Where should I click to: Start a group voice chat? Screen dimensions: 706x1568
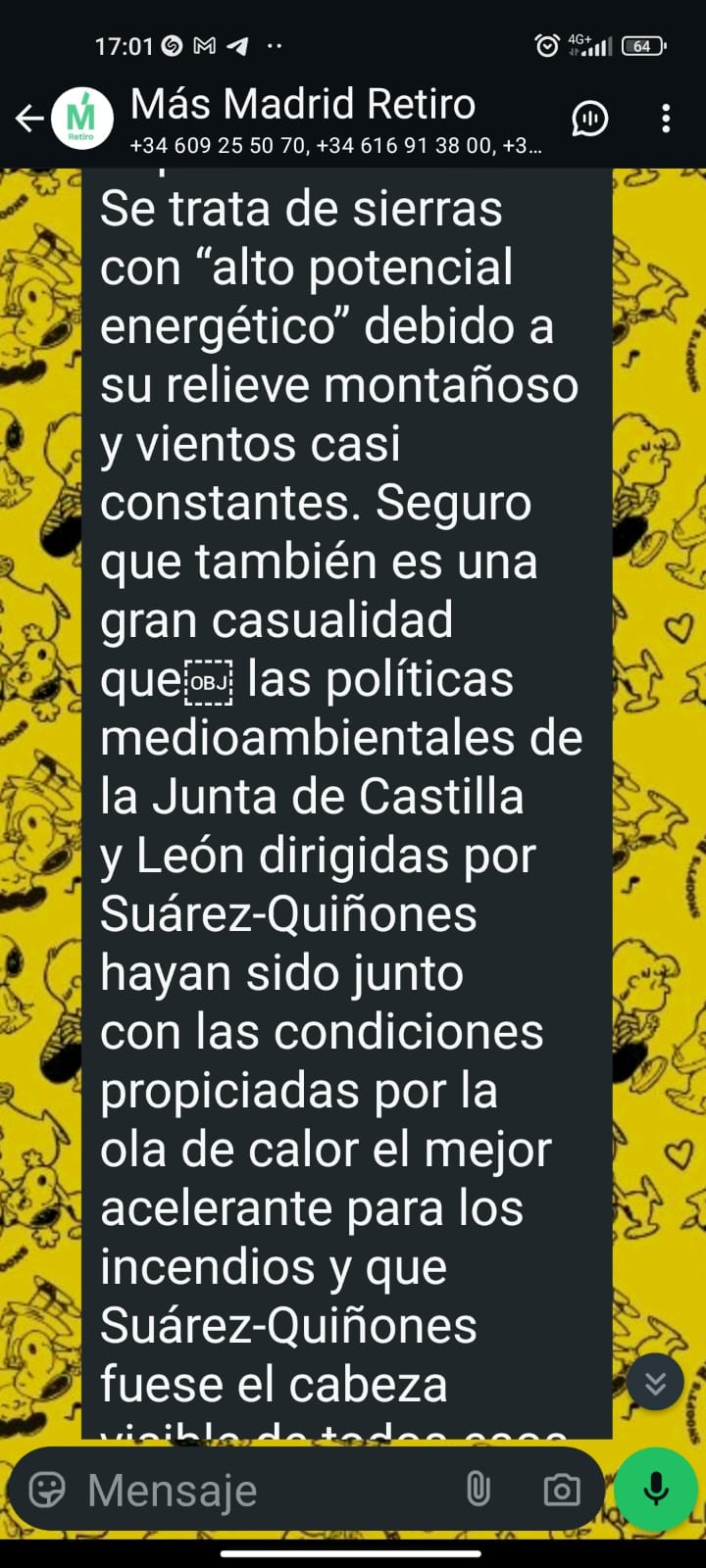click(589, 119)
